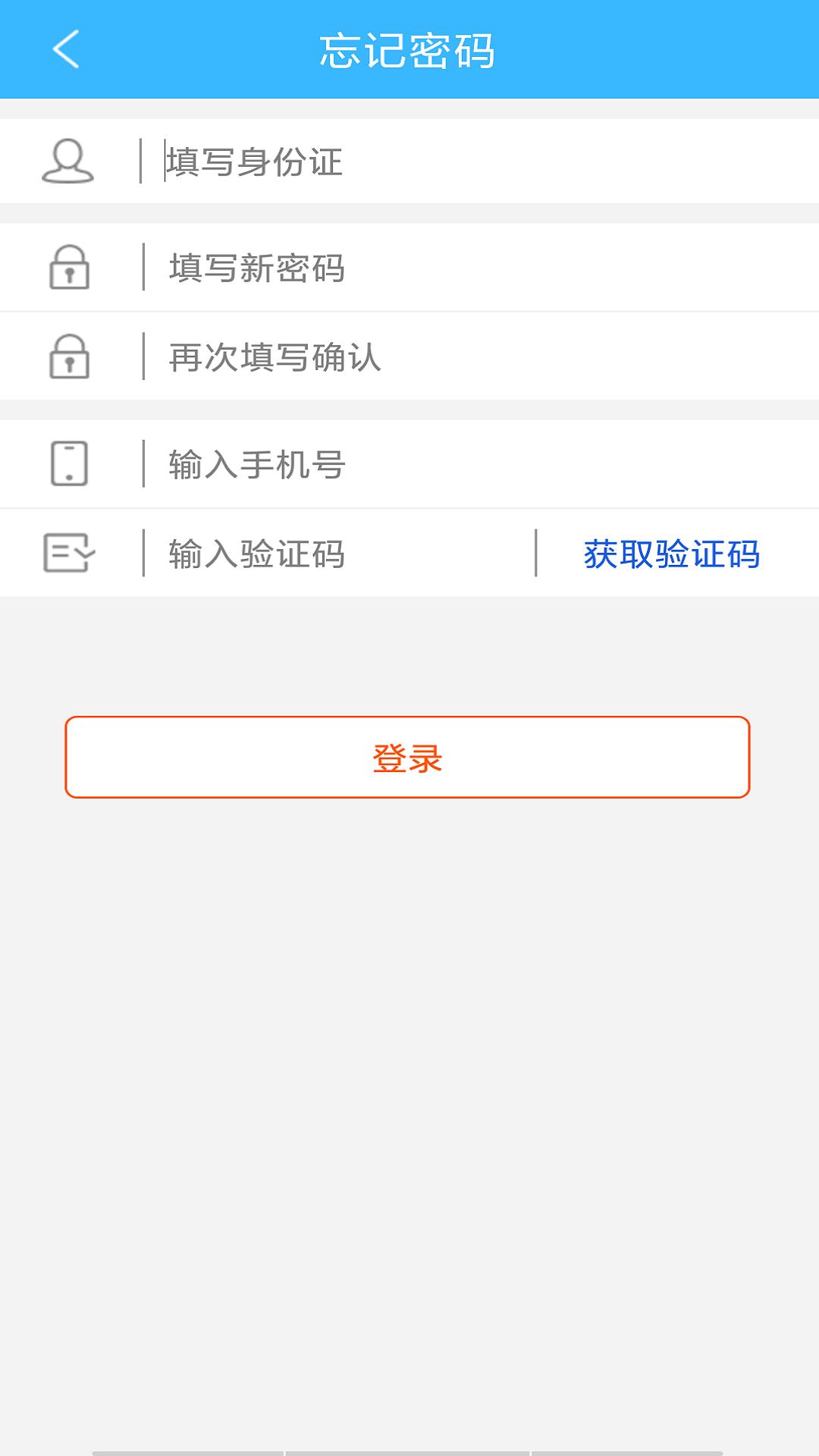Image resolution: width=819 pixels, height=1456 pixels.
Task: Tap the 再次填写确认 confirm password field
Action: click(x=455, y=357)
